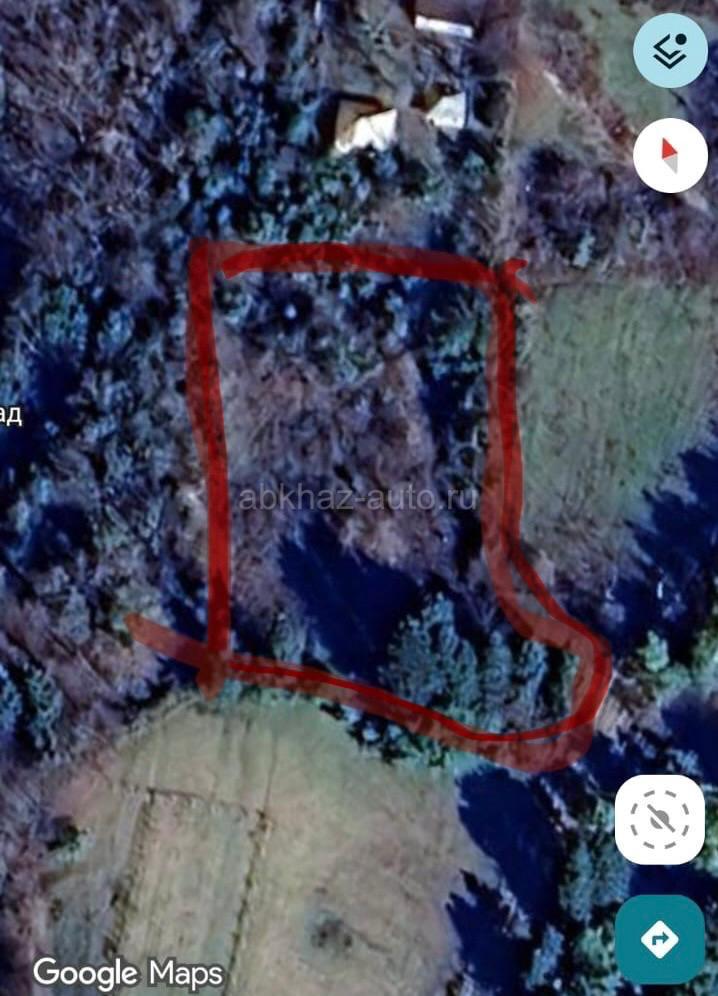Viewport: 718px width, 996px height.
Task: Open the map layers selector
Action: (670, 51)
